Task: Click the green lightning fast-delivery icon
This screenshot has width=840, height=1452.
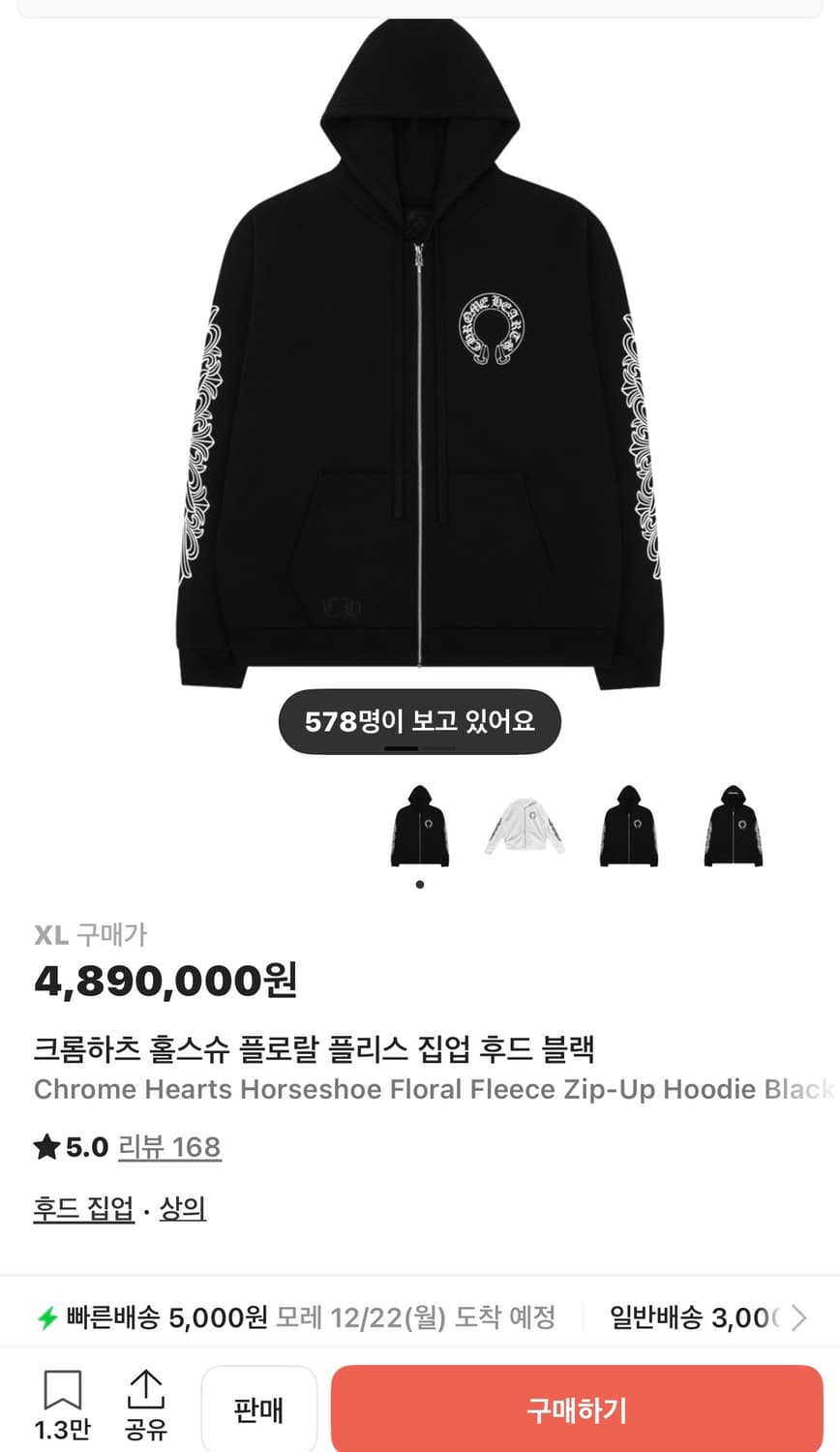Action: point(45,1317)
